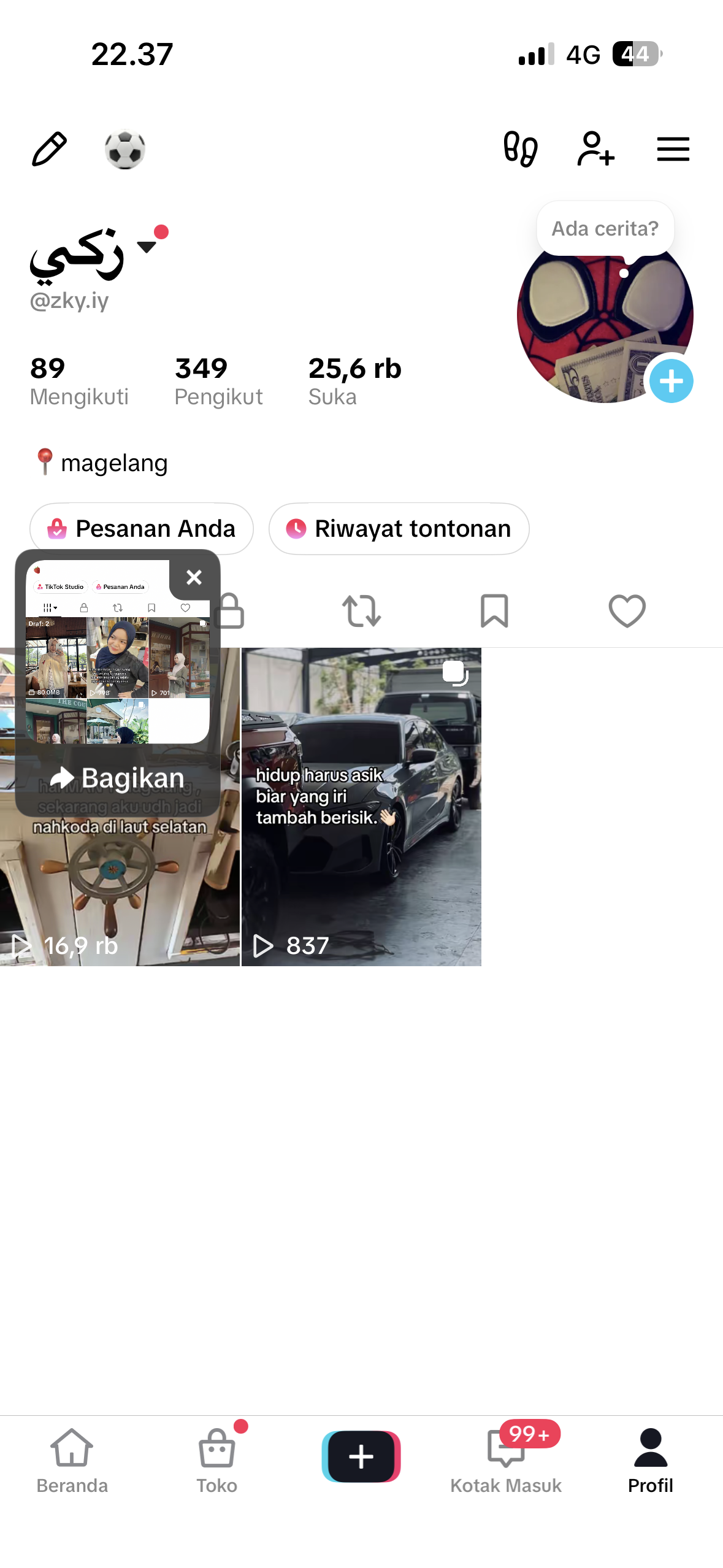Create a new post with the plus button
This screenshot has width=723, height=1568.
(x=361, y=1456)
